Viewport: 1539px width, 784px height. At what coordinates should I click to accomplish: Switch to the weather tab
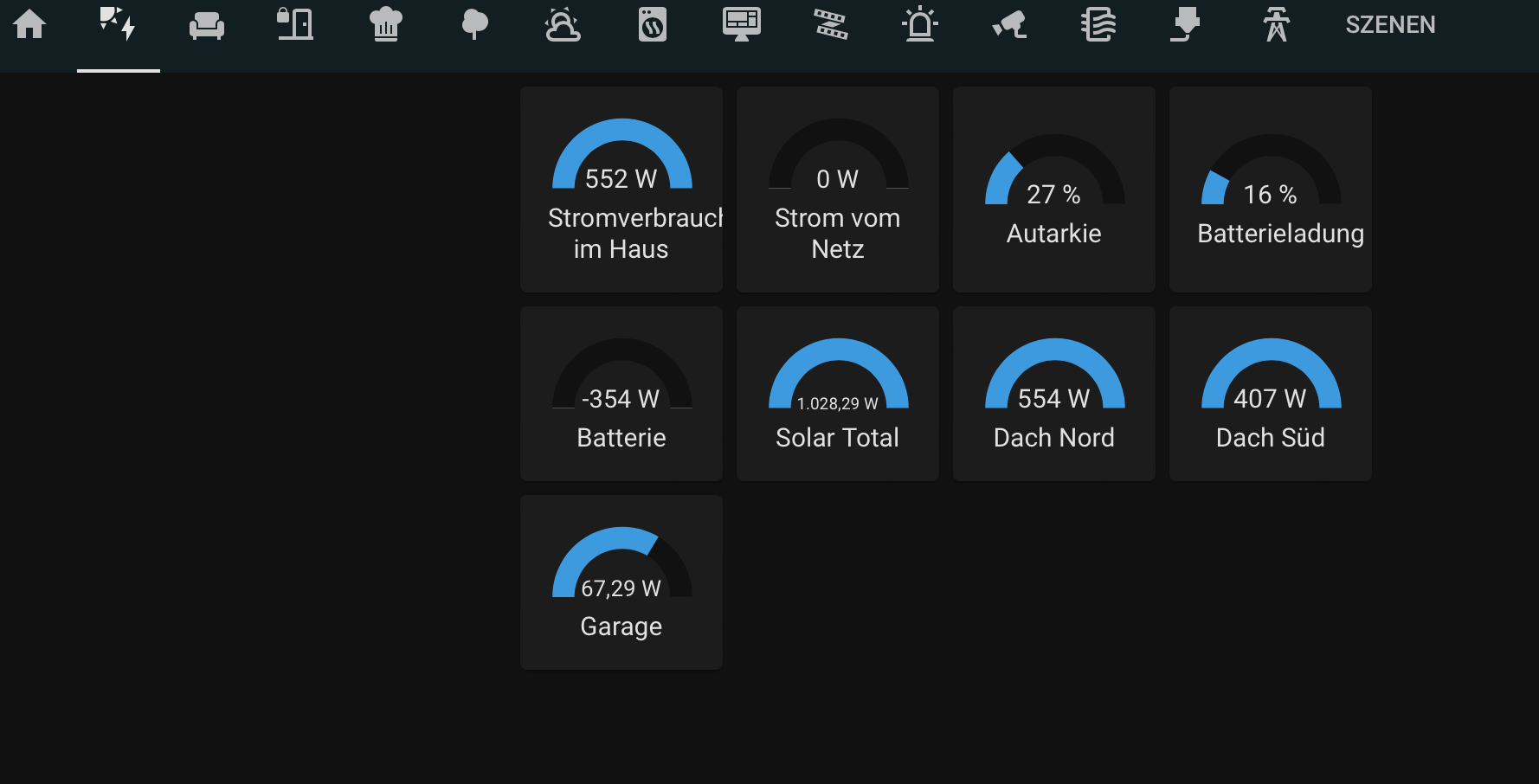pos(563,24)
